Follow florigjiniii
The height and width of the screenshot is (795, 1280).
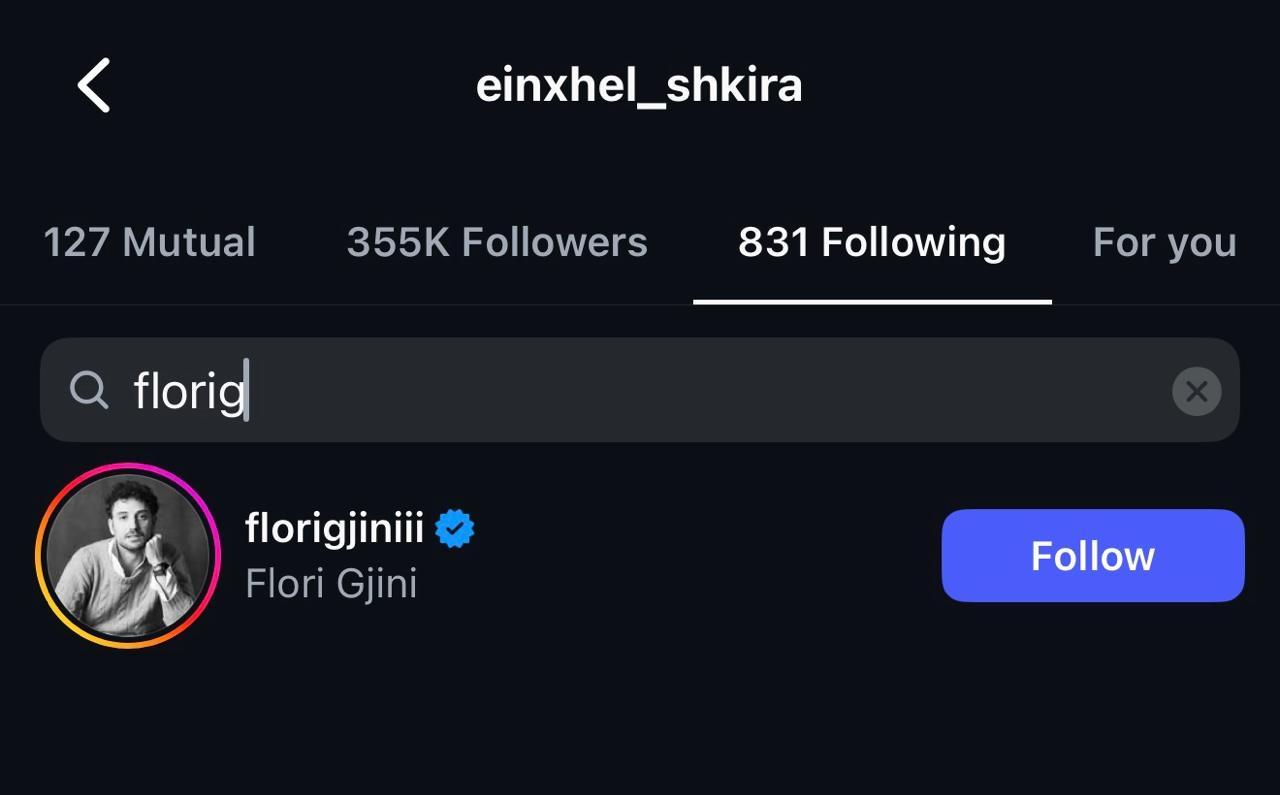pyautogui.click(x=1092, y=556)
